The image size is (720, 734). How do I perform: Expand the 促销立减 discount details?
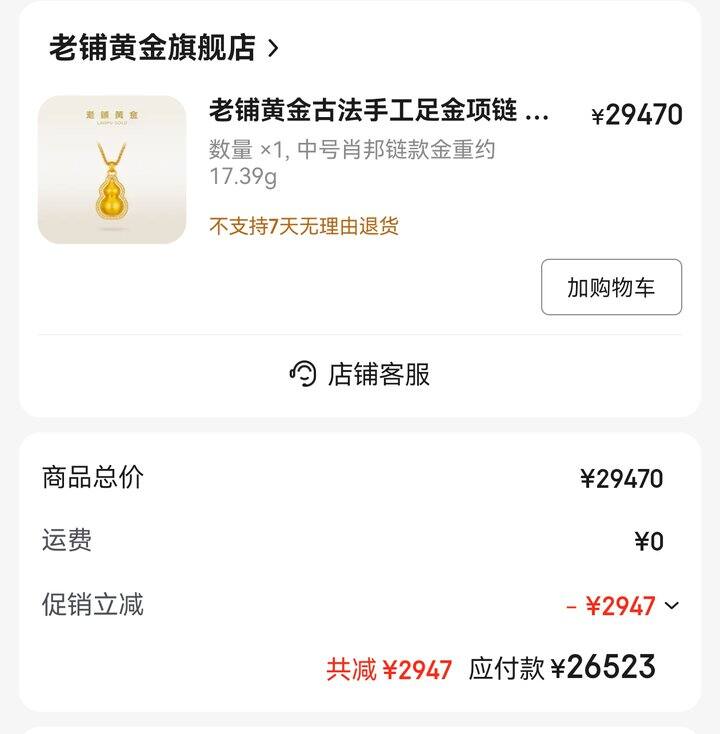[x=671, y=605]
